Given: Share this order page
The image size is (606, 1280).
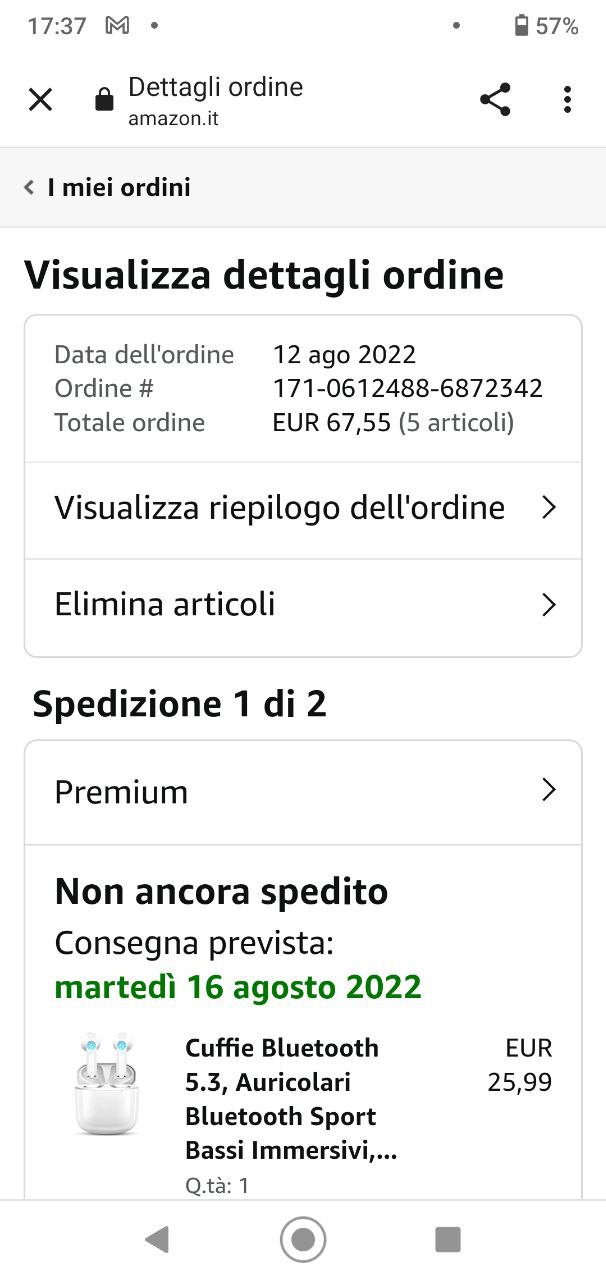Looking at the screenshot, I should [495, 100].
